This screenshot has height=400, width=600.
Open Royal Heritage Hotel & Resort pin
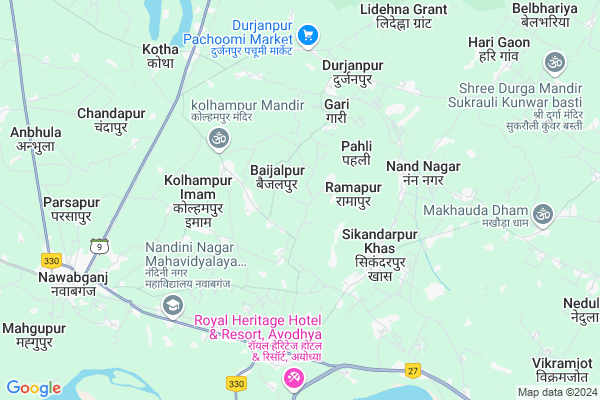pos(294,378)
